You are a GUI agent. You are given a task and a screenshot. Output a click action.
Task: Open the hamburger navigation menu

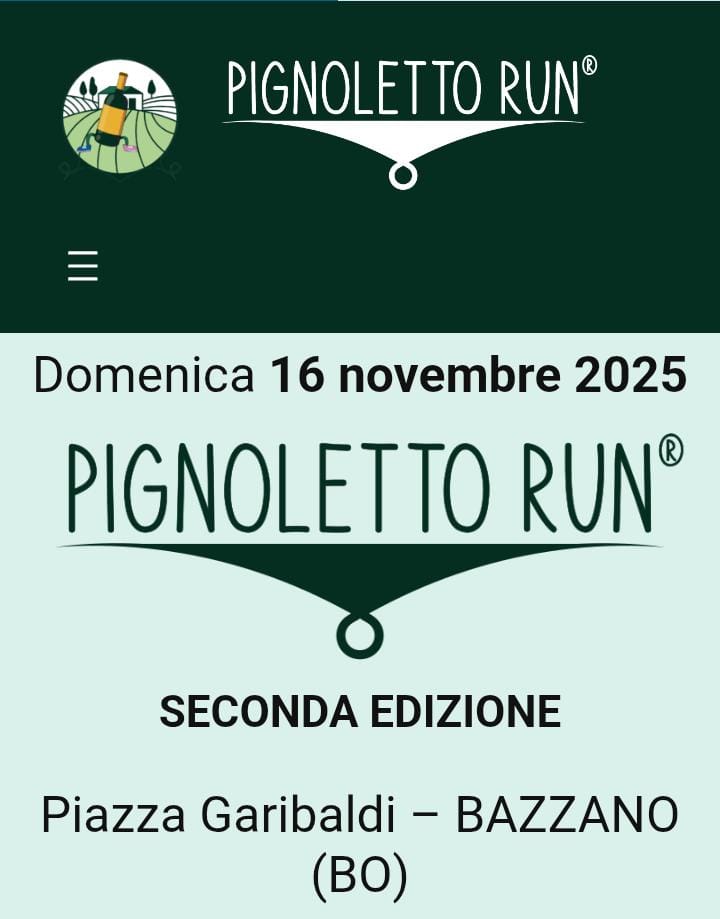click(83, 266)
